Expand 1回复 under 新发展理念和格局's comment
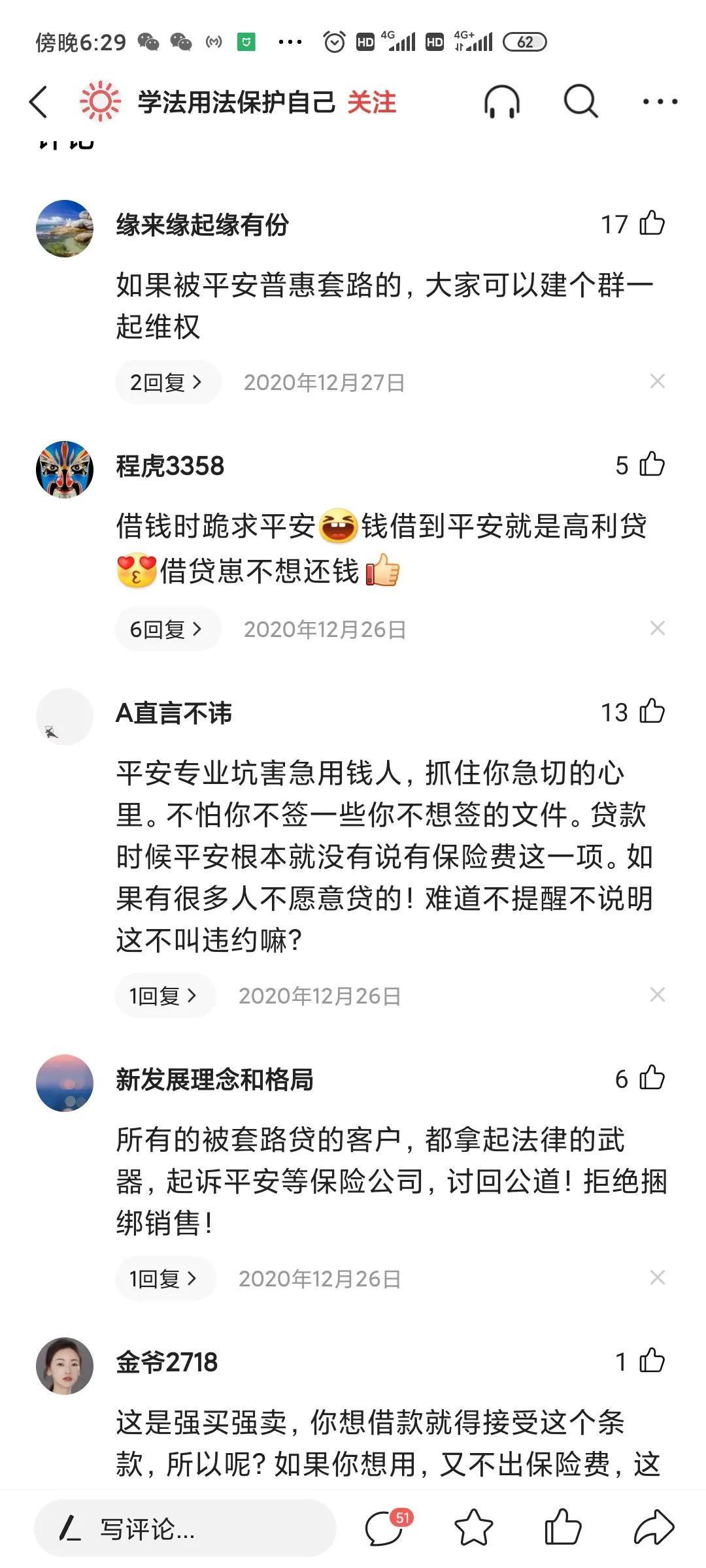The width and height of the screenshot is (706, 1568). 165,1279
